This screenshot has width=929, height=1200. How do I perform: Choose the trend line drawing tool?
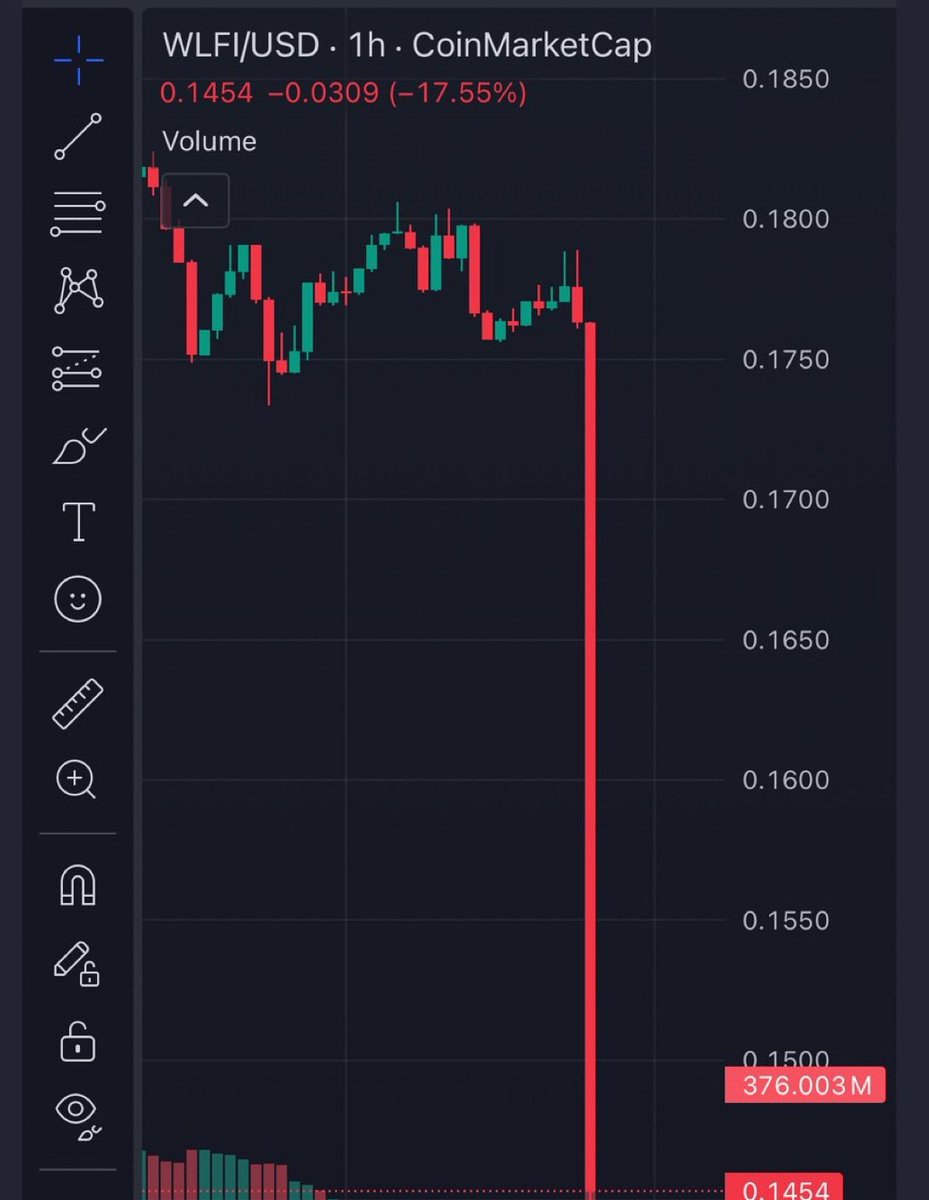point(78,137)
